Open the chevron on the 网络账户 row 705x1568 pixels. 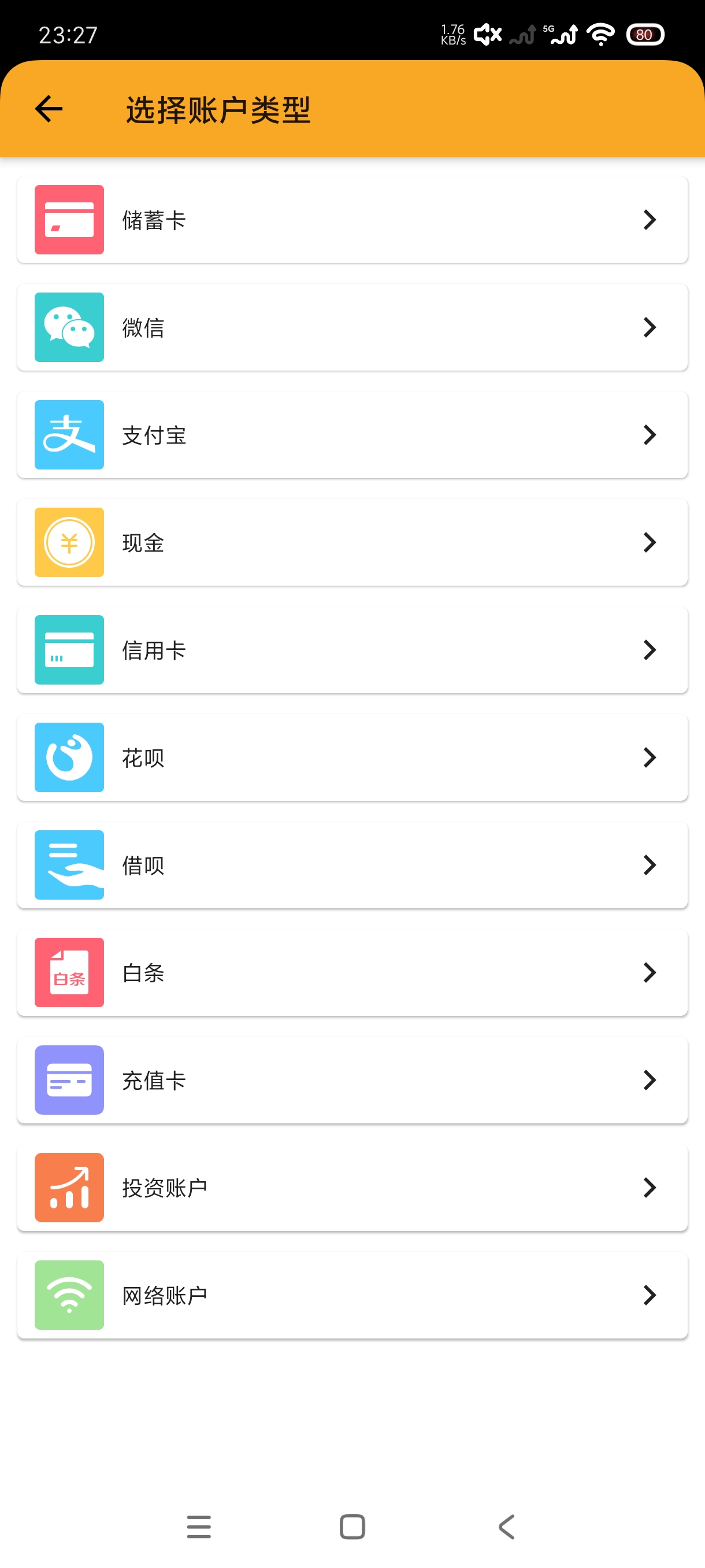(x=650, y=1294)
